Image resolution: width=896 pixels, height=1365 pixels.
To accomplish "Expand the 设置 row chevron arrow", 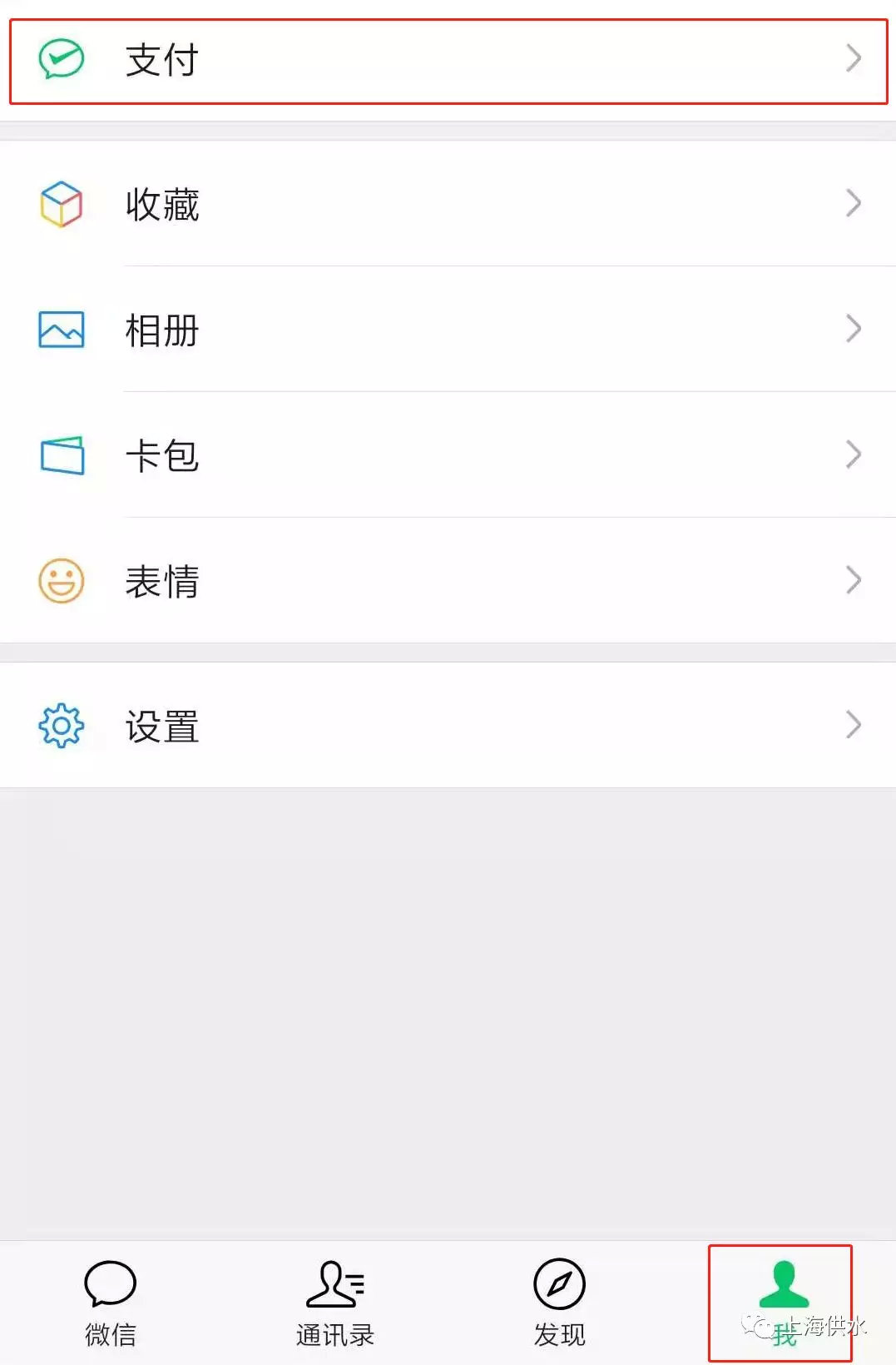I will (853, 725).
